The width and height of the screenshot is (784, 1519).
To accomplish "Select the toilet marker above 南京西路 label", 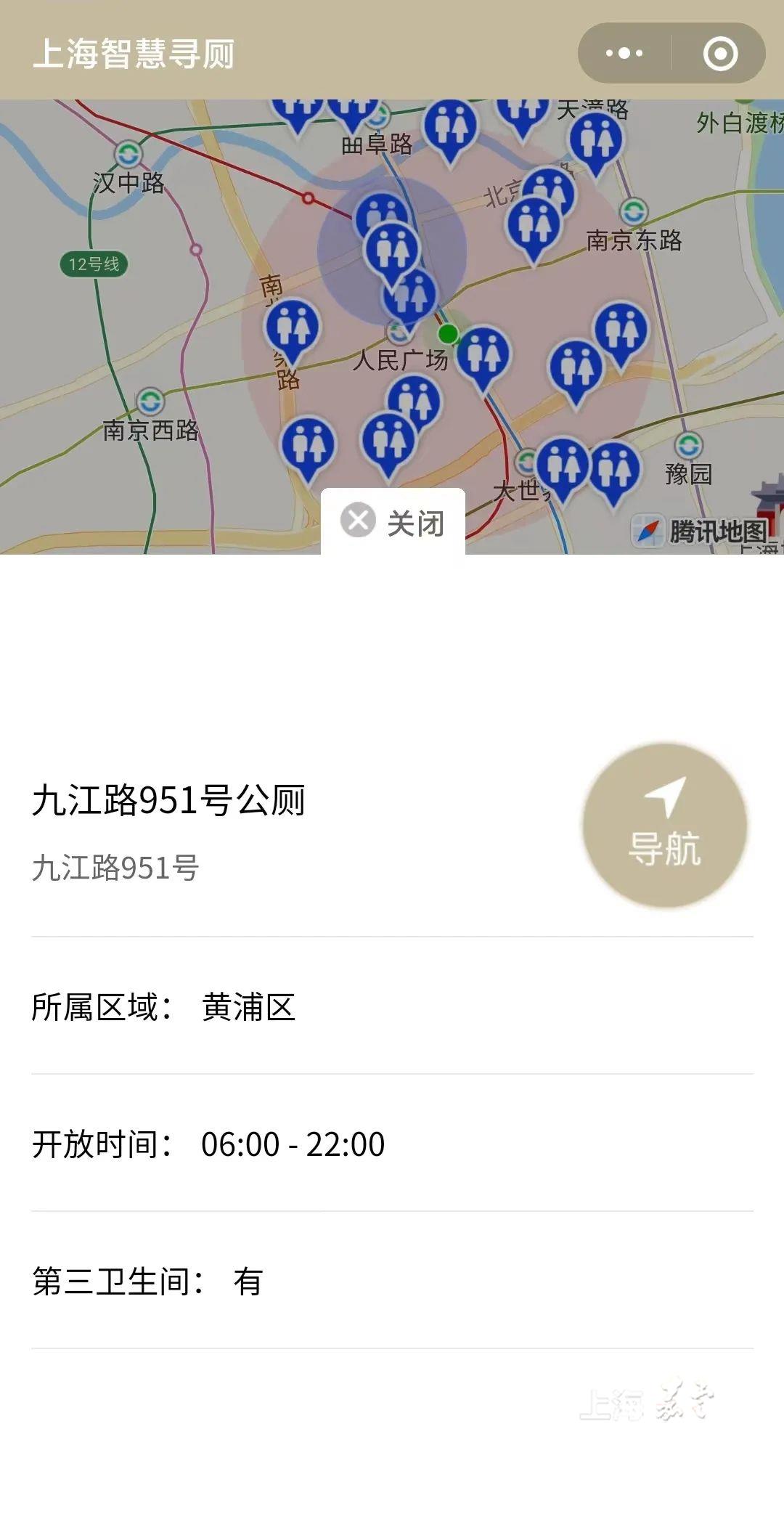I will coord(293,328).
